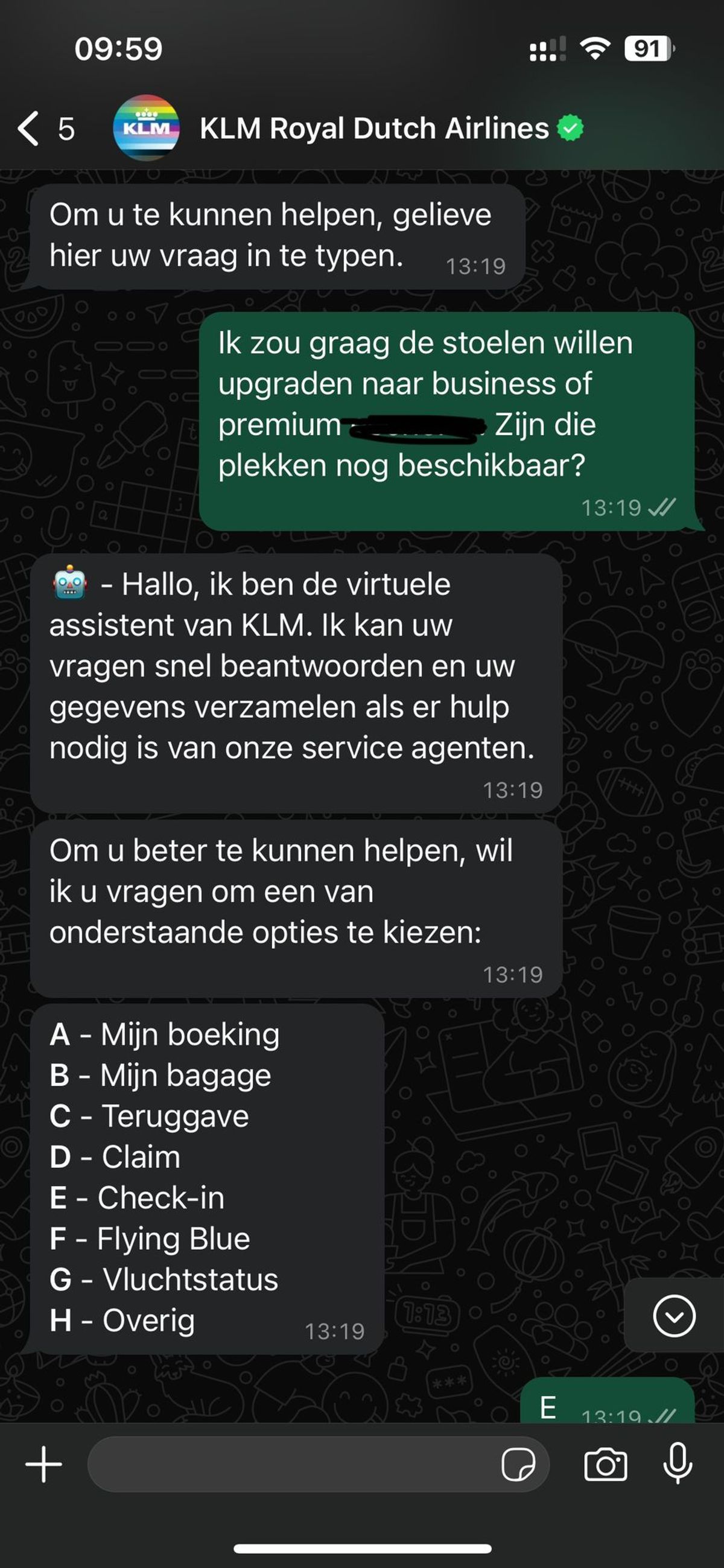Jump to latest message with down arrow
Viewport: 724px width, 1568px height.
coord(673,1316)
